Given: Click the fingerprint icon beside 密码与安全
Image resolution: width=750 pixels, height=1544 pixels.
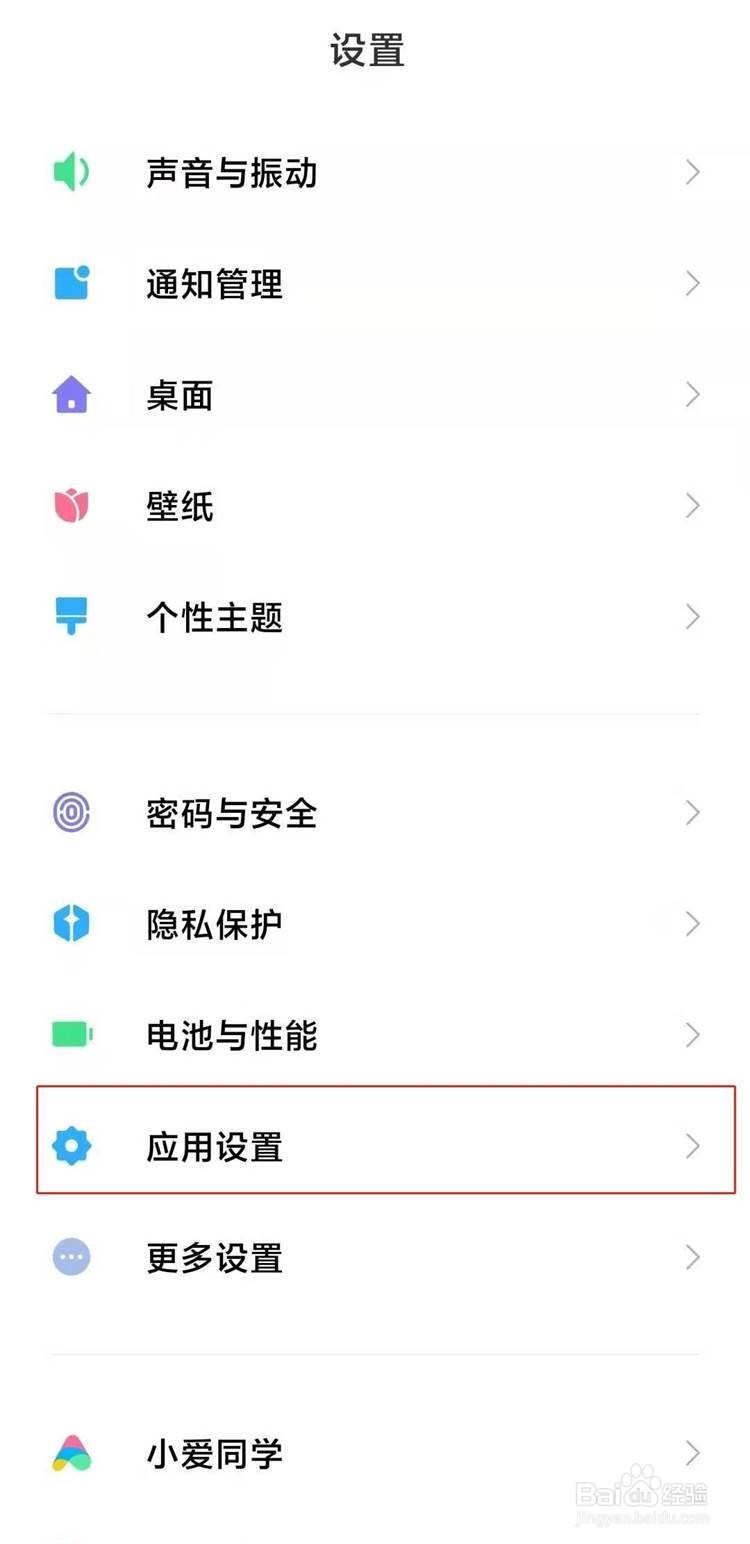Looking at the screenshot, I should pyautogui.click(x=70, y=813).
